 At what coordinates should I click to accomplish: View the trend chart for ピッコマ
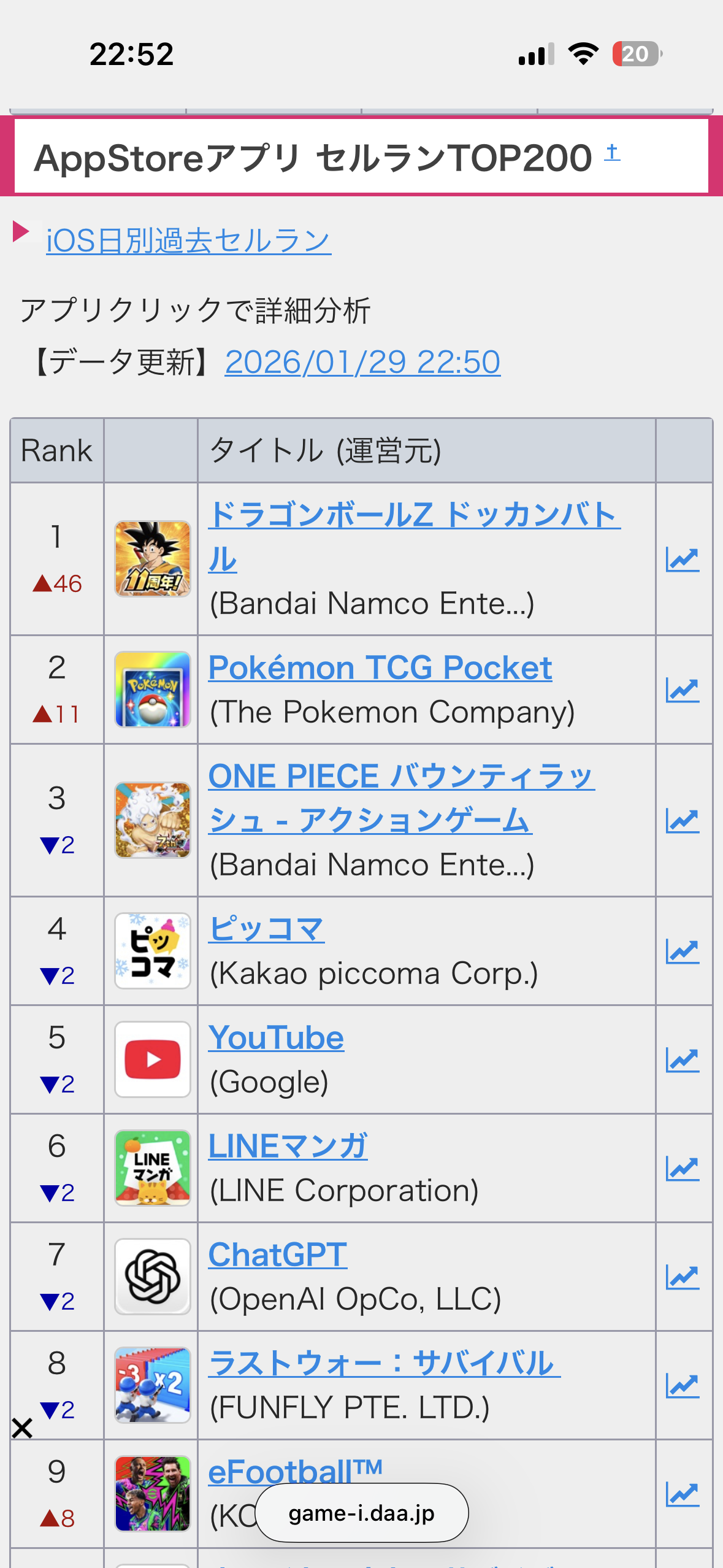tap(682, 951)
